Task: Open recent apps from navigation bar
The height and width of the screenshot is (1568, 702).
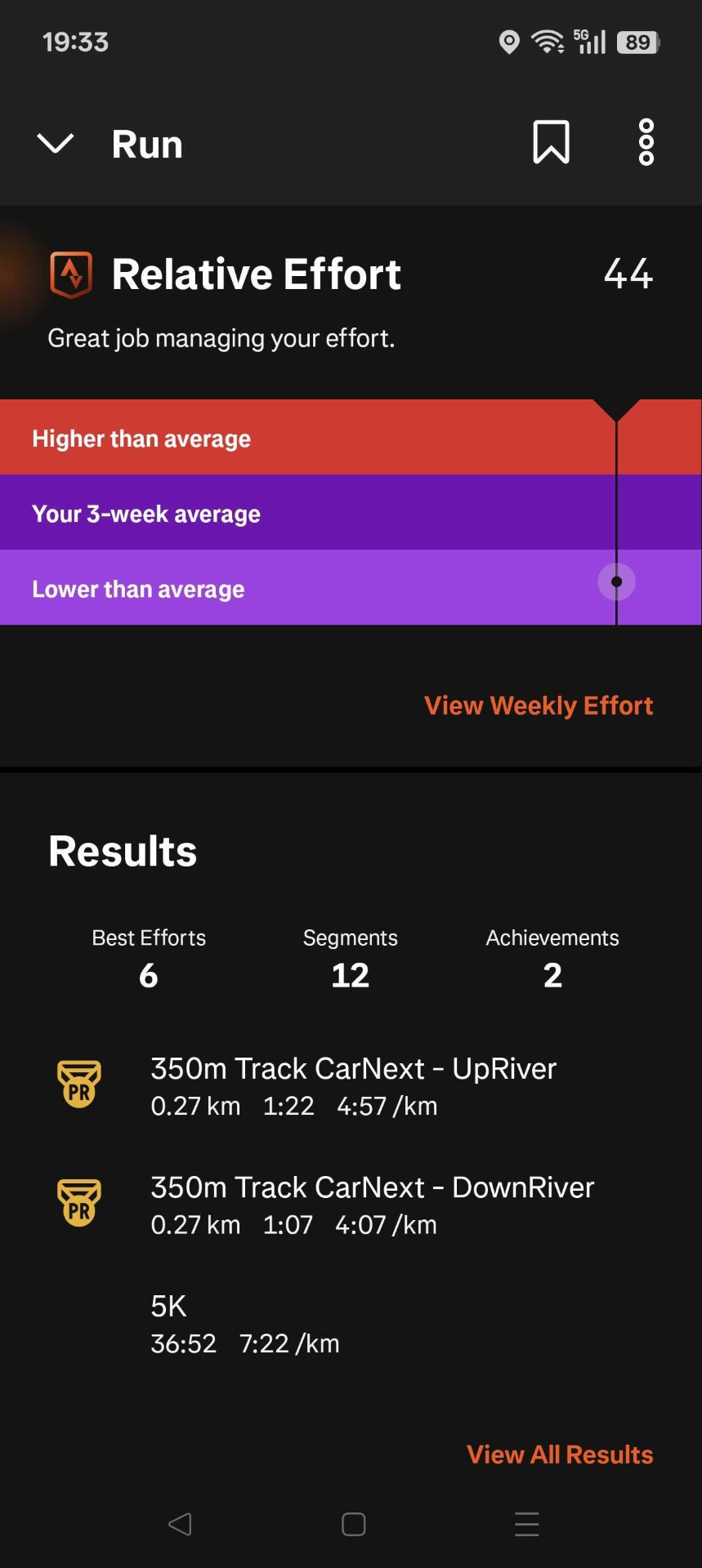Action: (526, 1524)
